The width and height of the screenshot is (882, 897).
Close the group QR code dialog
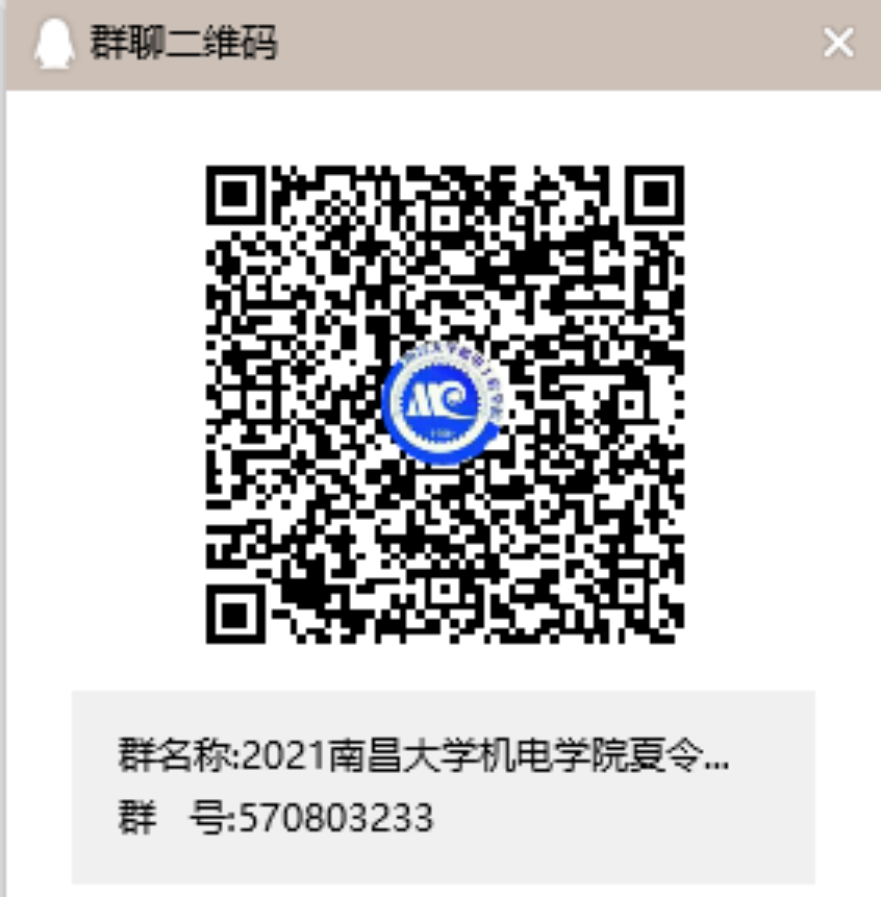point(838,43)
